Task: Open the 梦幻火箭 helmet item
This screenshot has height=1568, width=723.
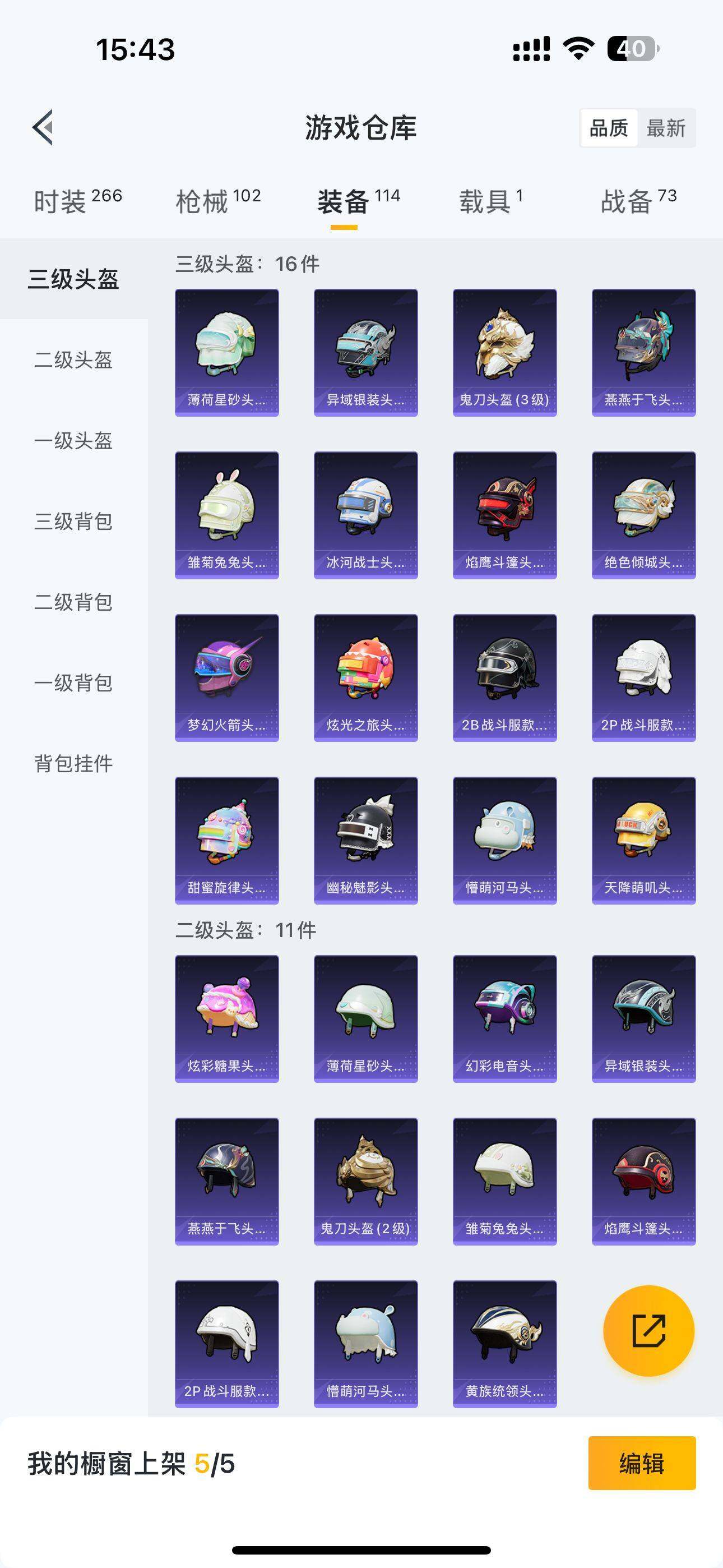Action: 227,677
